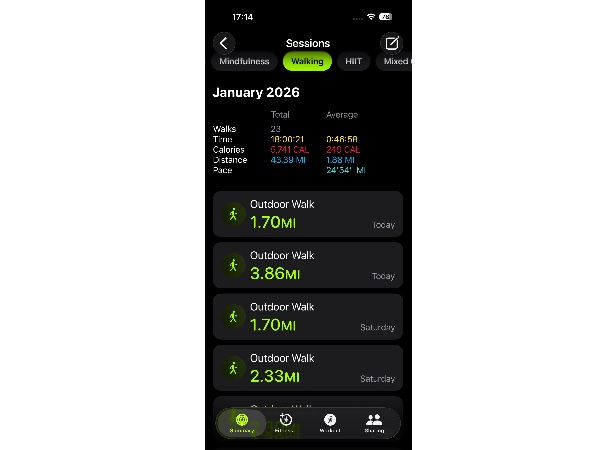The image size is (600, 450).
Task: Switch to the Fitness+ tab
Action: click(x=285, y=423)
